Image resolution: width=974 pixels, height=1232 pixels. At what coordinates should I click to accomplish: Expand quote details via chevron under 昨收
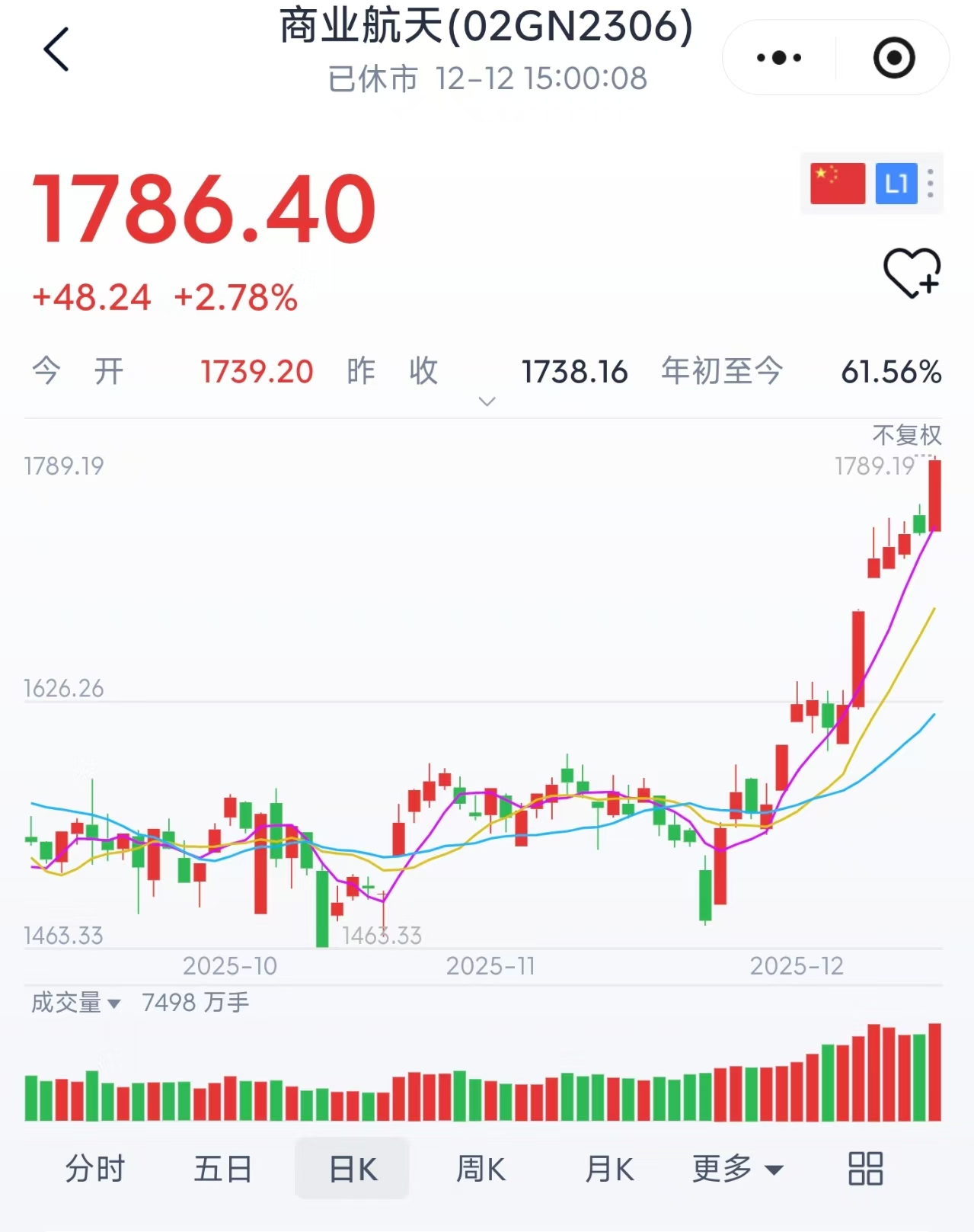click(485, 401)
